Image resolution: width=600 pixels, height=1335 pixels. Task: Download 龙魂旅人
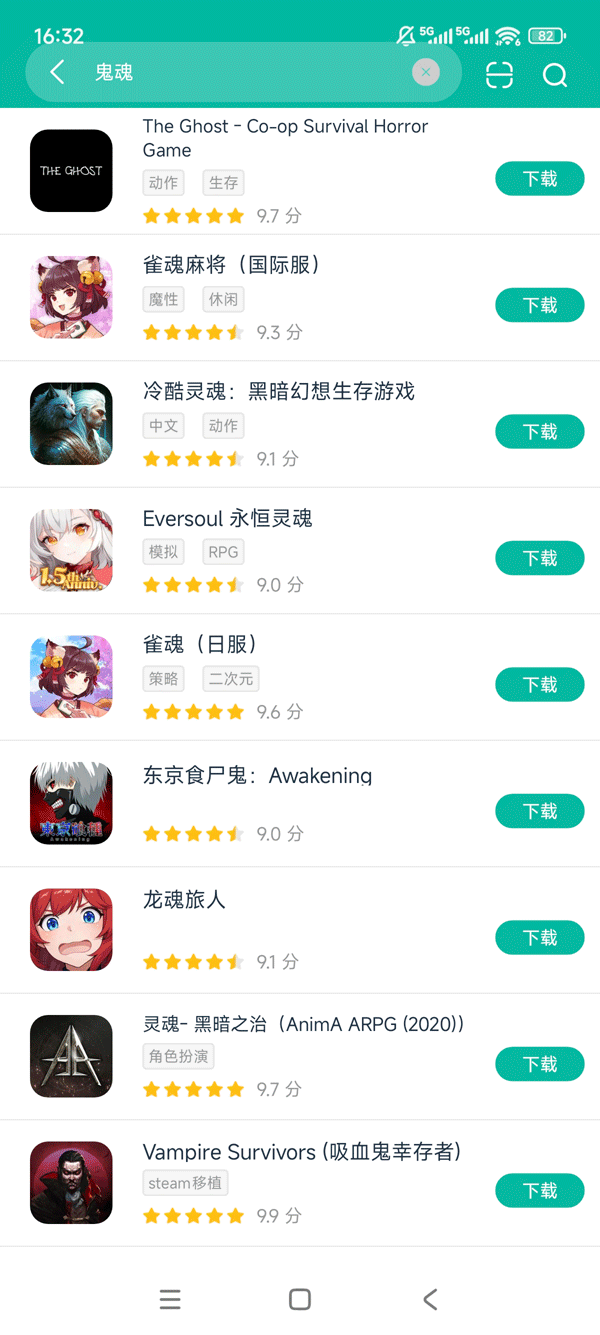coord(540,938)
